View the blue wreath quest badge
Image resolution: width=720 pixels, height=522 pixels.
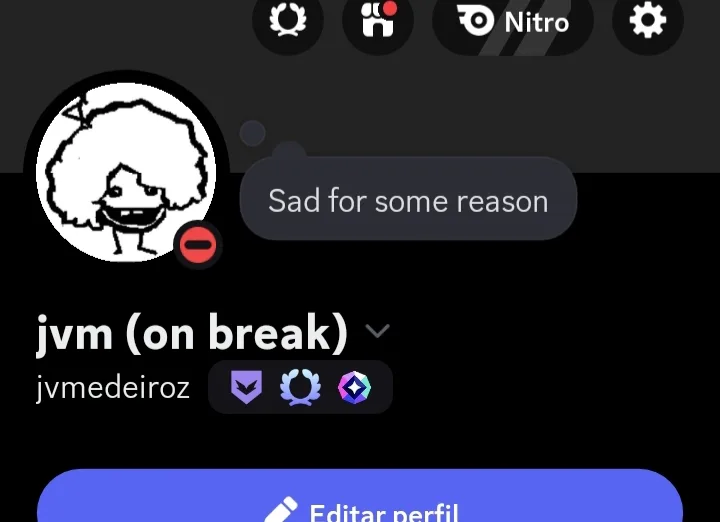300,388
